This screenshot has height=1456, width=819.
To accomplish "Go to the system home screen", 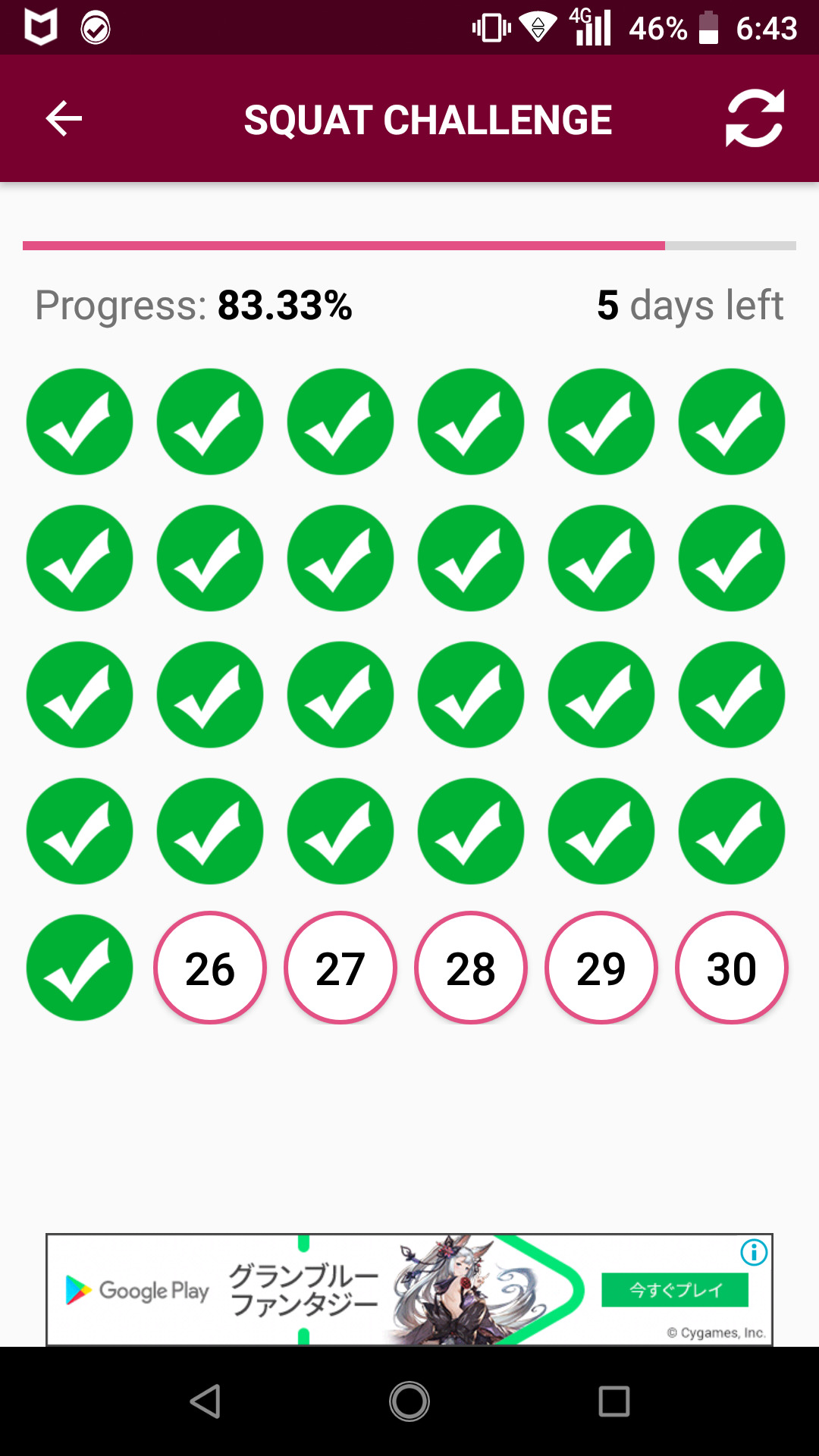I will 409,1401.
